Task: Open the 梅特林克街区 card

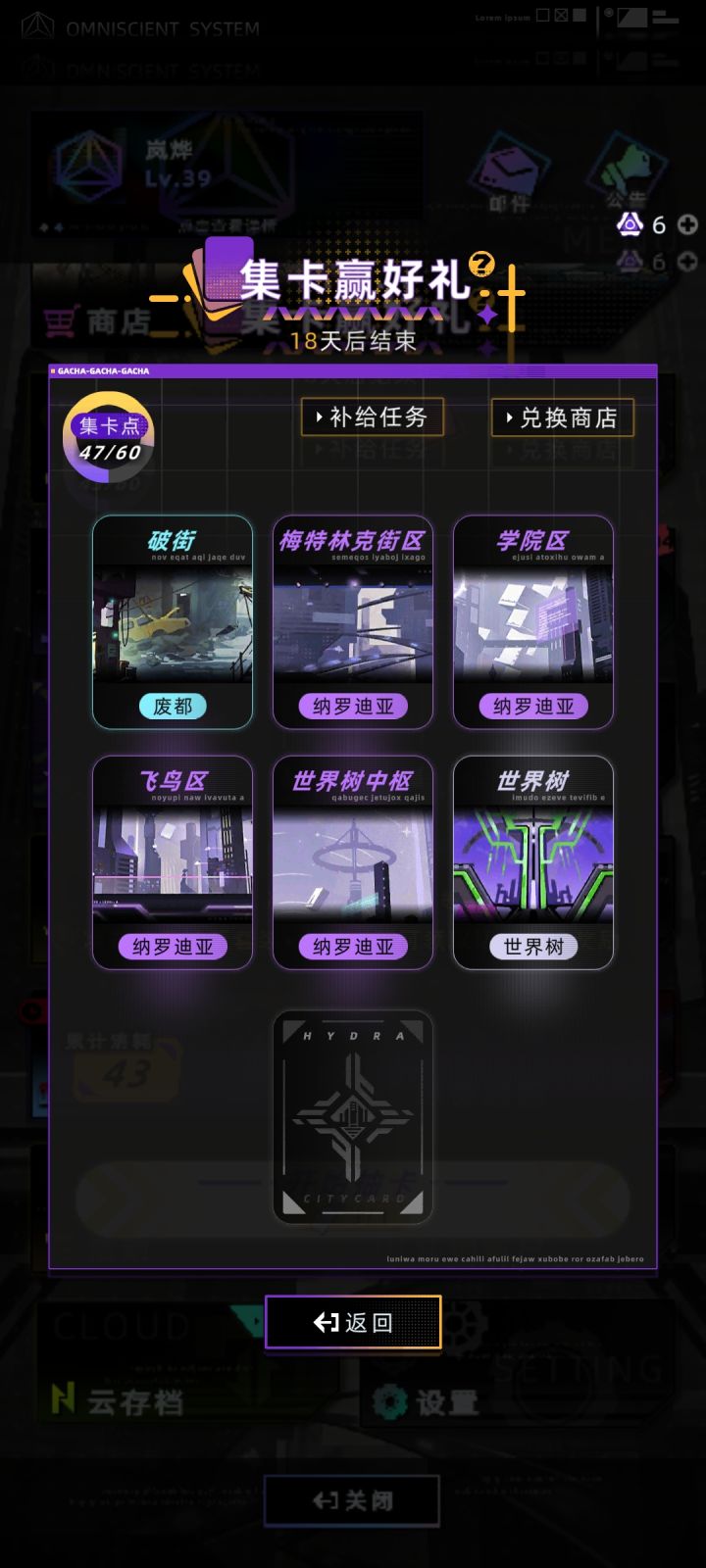Action: click(x=353, y=622)
